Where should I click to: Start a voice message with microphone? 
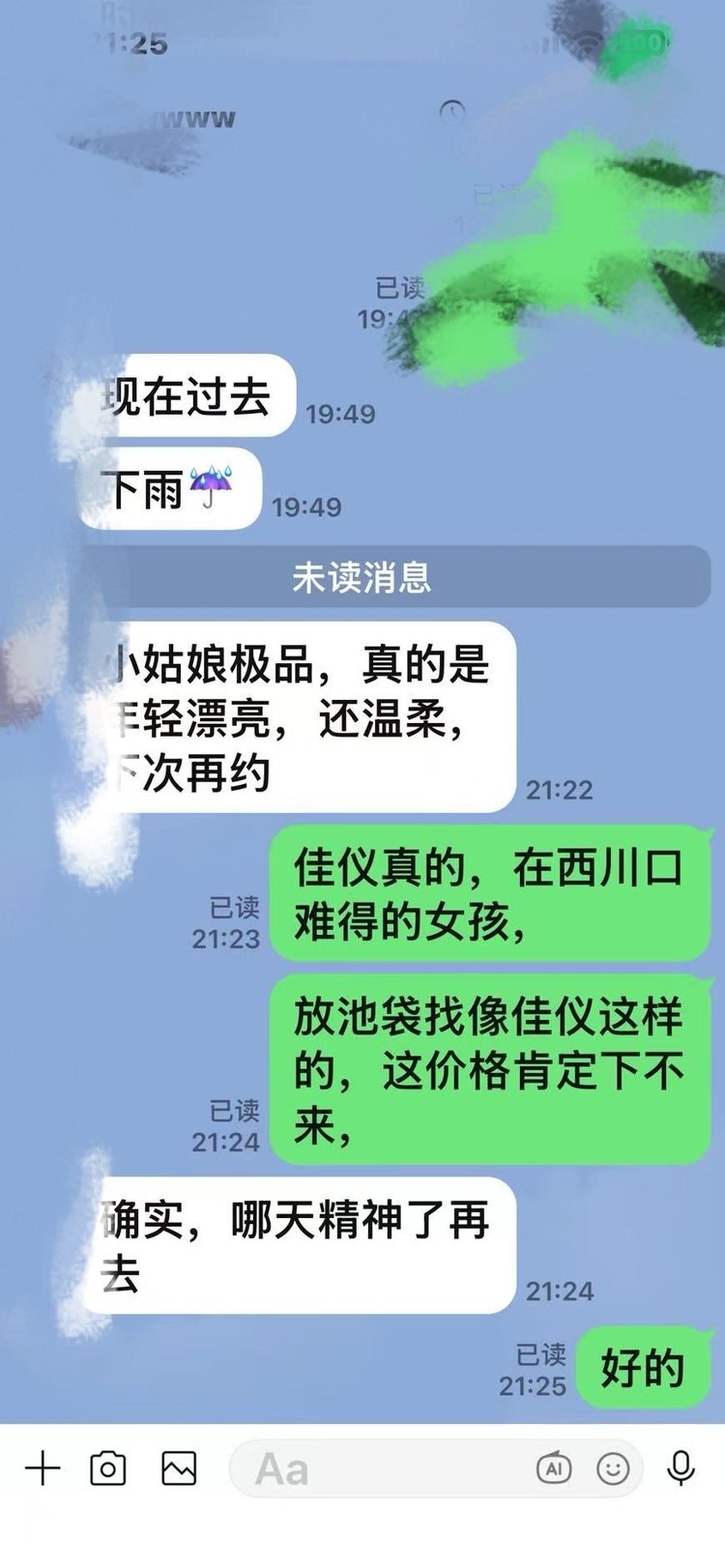(681, 1468)
